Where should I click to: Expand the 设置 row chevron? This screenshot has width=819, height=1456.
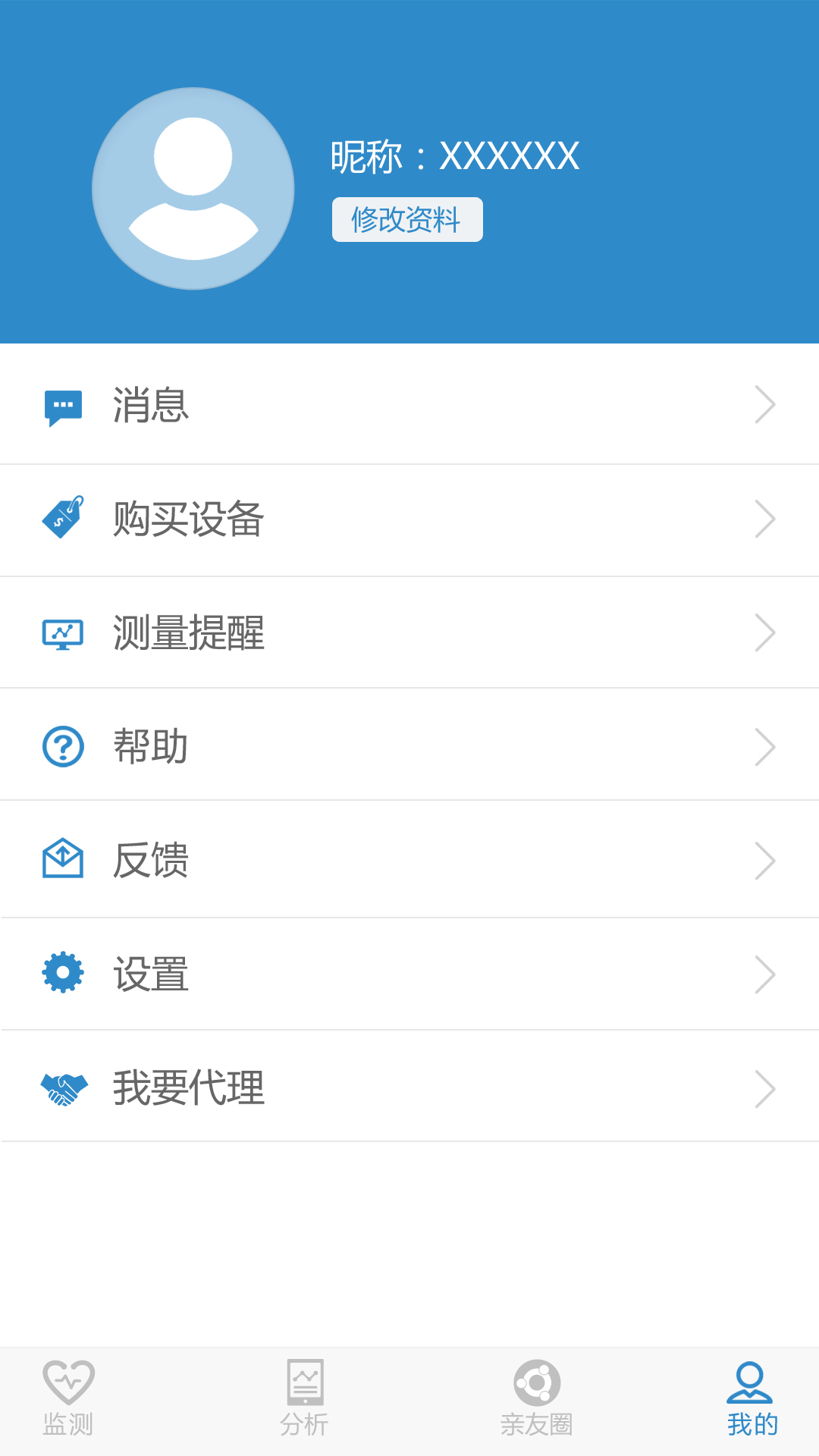(766, 974)
